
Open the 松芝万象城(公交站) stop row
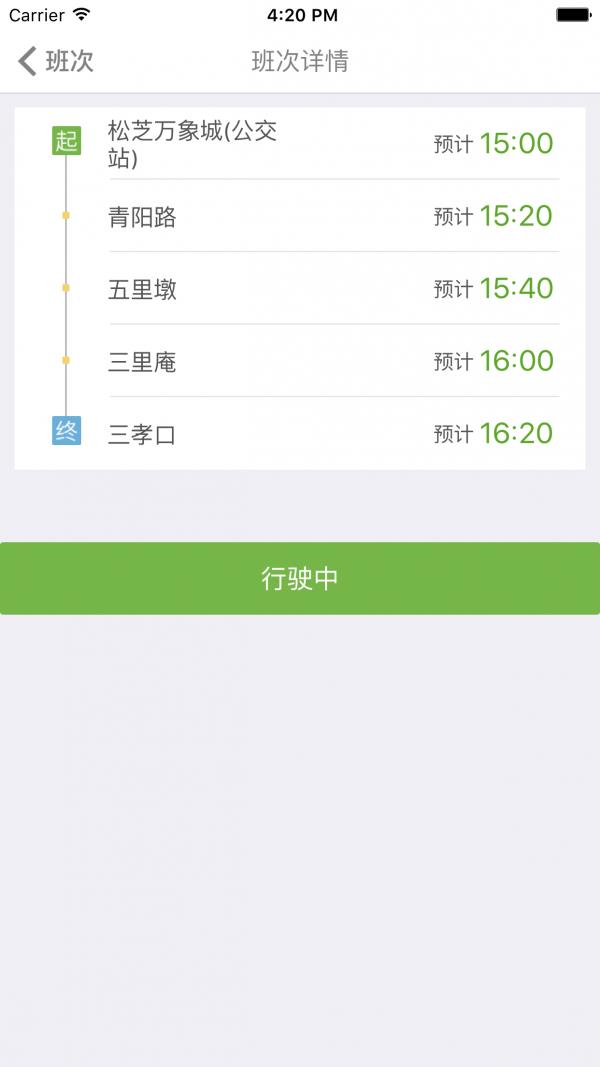(300, 144)
